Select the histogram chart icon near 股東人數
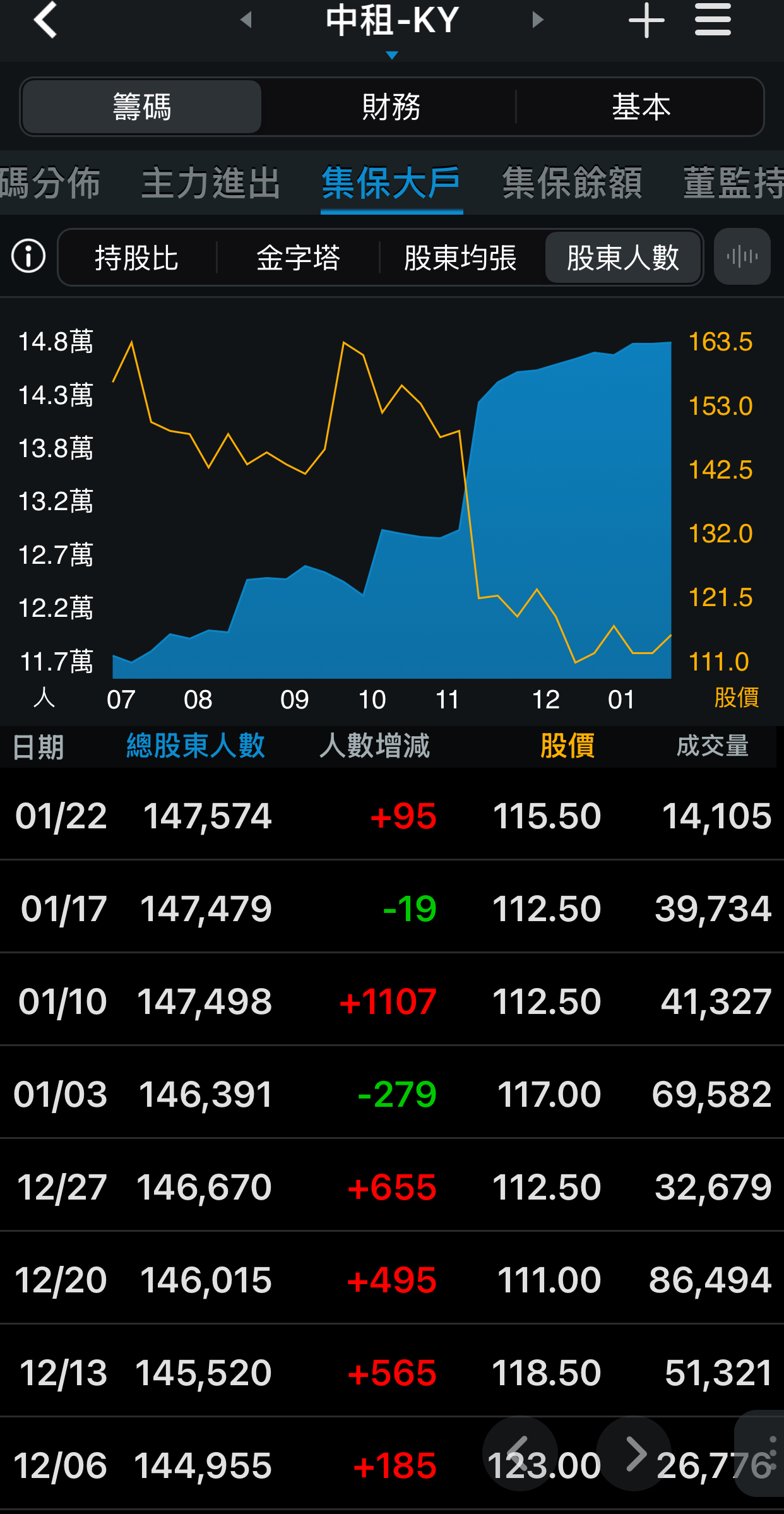This screenshot has height=1514, width=784. point(742,257)
